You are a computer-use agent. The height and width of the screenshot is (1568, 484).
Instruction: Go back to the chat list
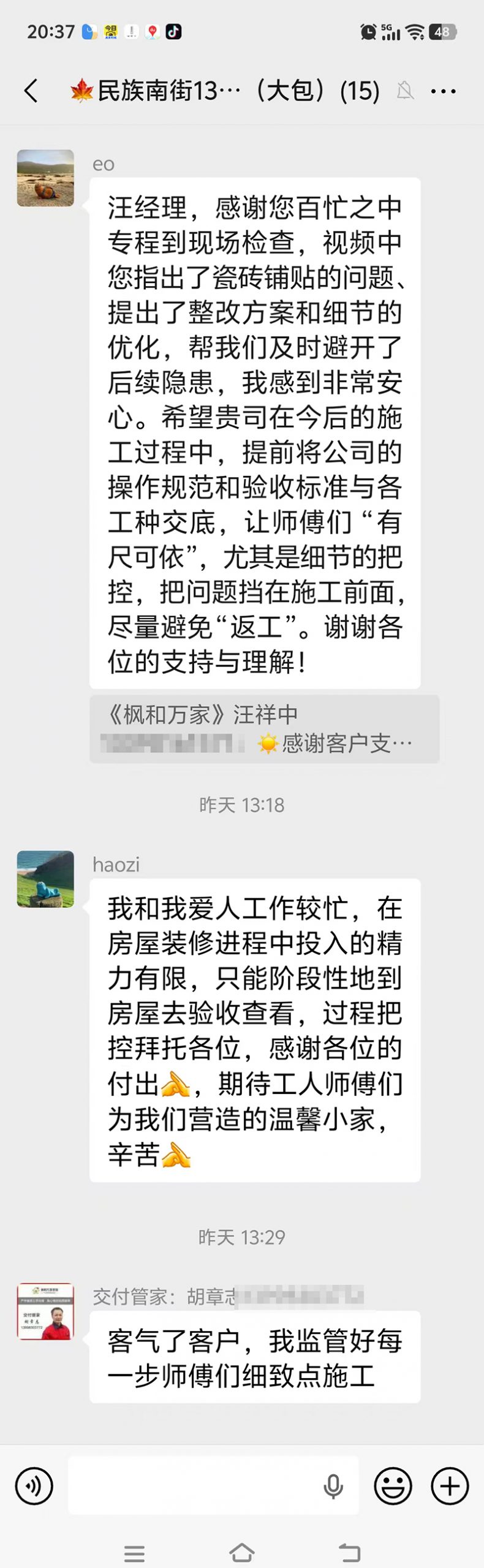point(31,91)
